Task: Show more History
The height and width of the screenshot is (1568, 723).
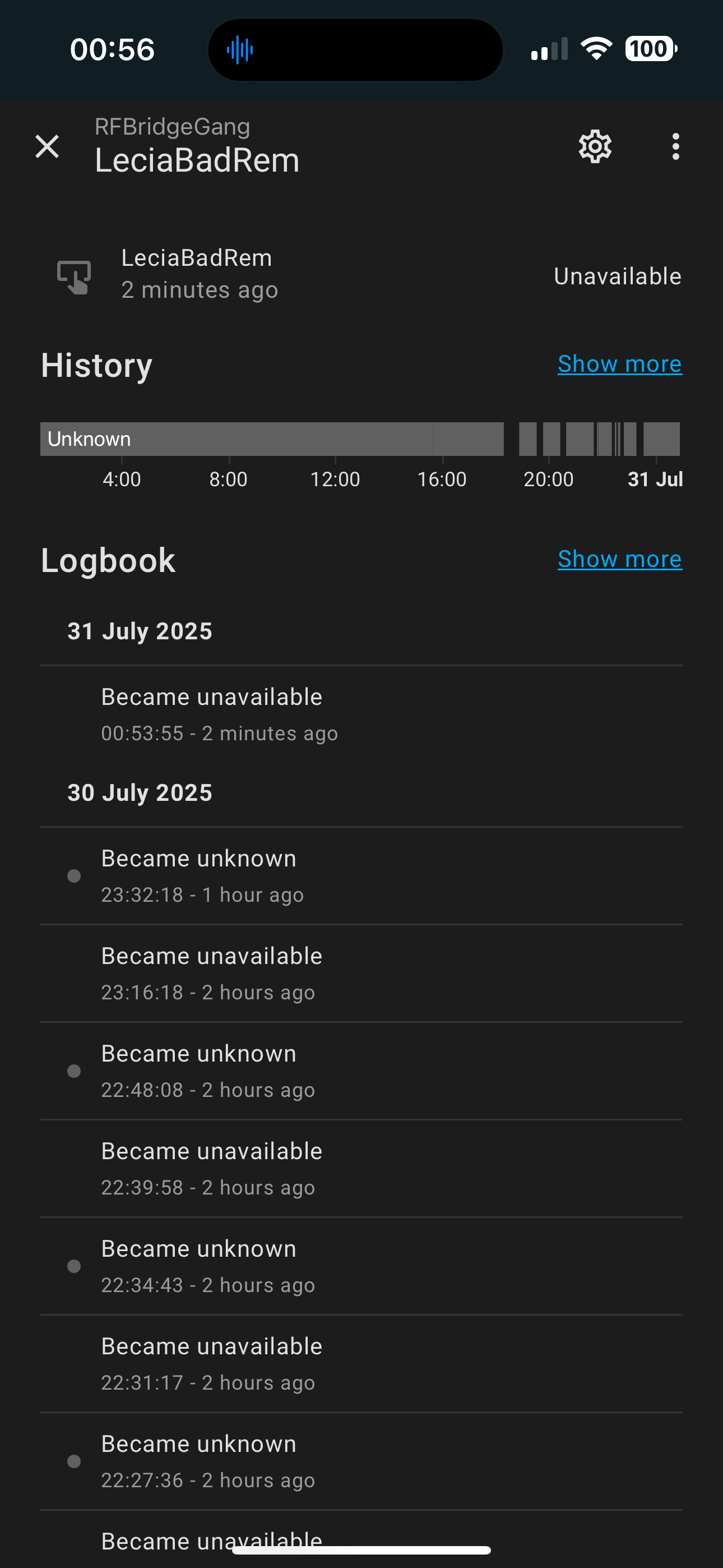Action: [x=619, y=364]
